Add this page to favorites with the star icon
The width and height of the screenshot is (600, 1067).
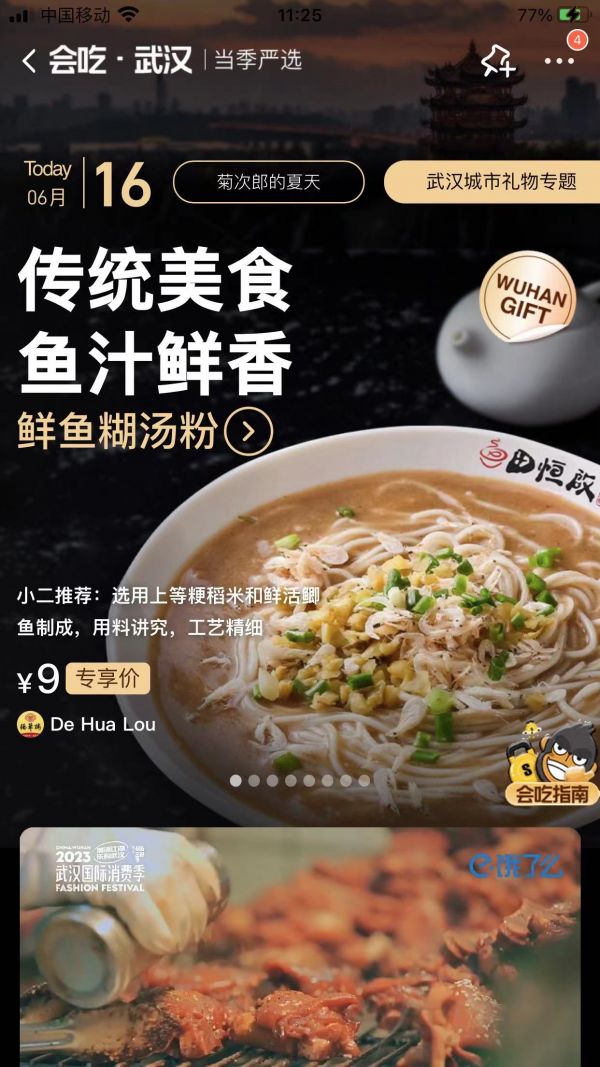pyautogui.click(x=497, y=61)
